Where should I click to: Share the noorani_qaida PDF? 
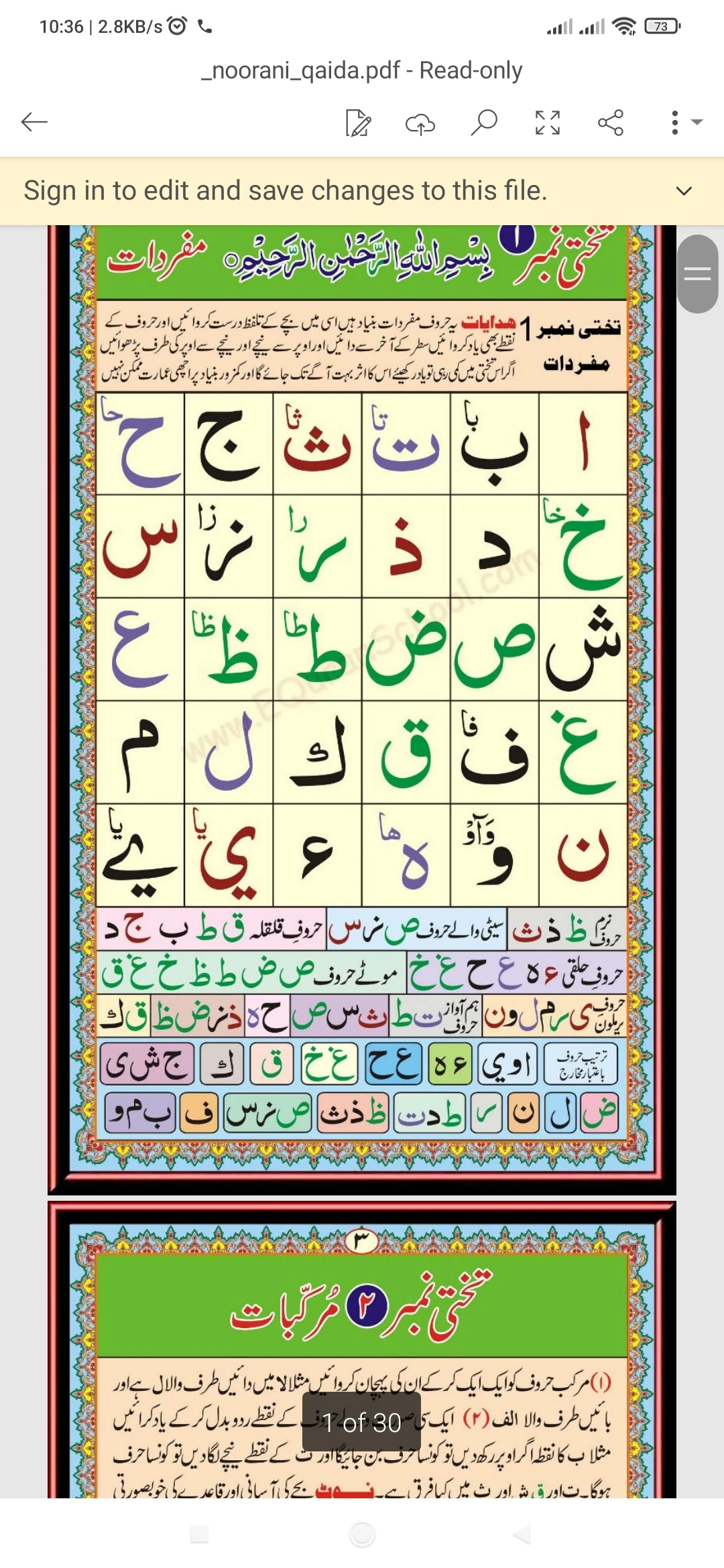tap(611, 123)
